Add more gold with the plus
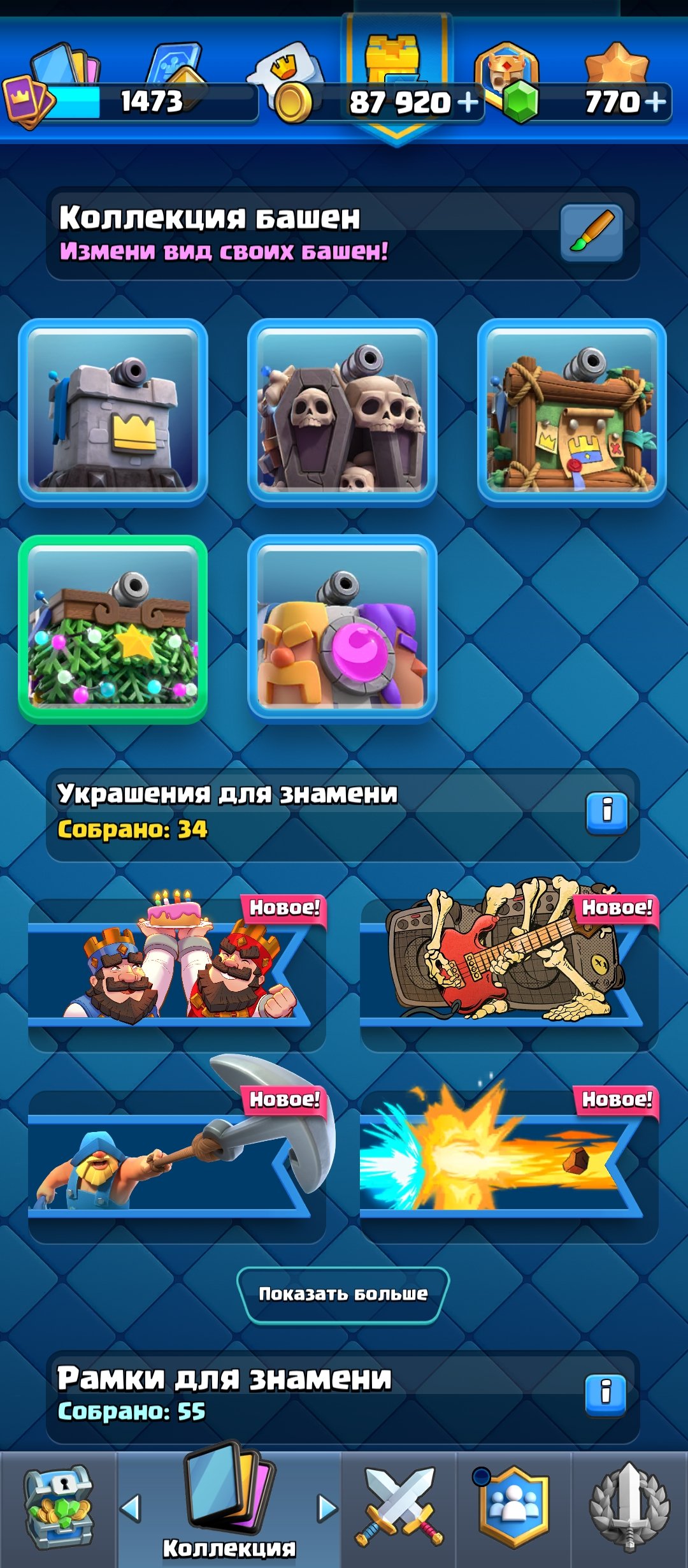 (469, 102)
